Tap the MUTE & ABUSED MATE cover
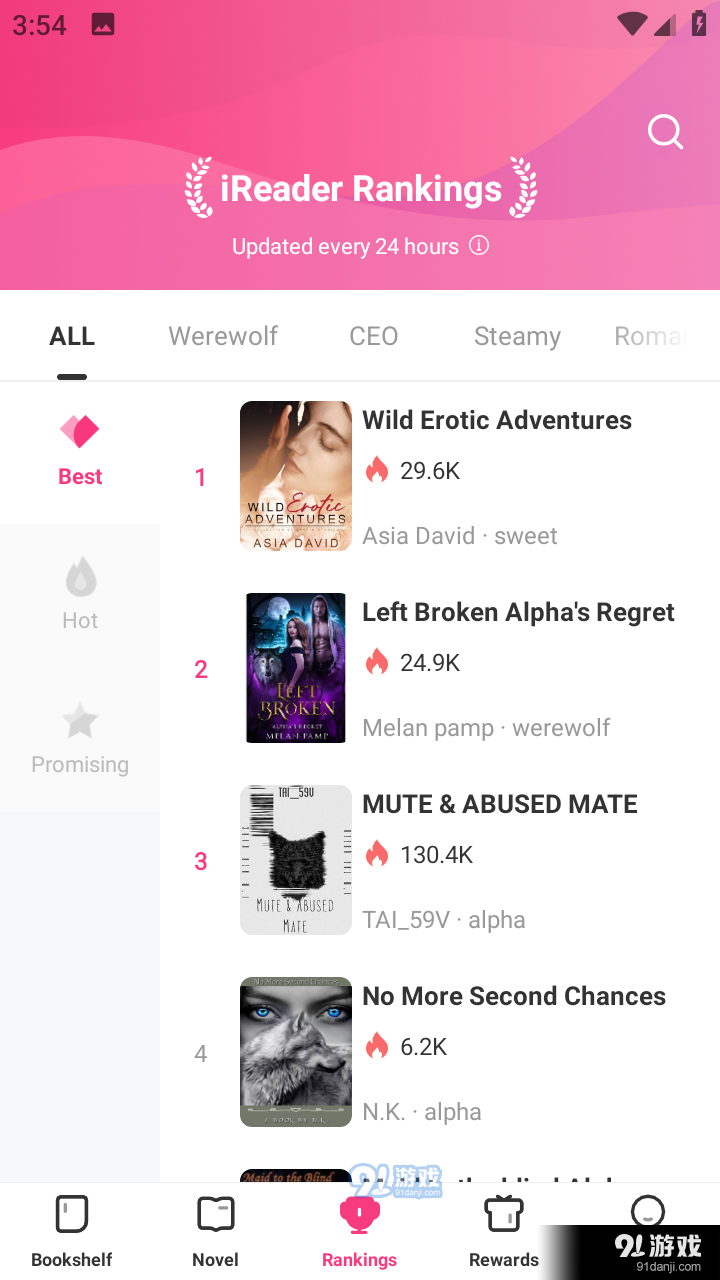 tap(295, 859)
